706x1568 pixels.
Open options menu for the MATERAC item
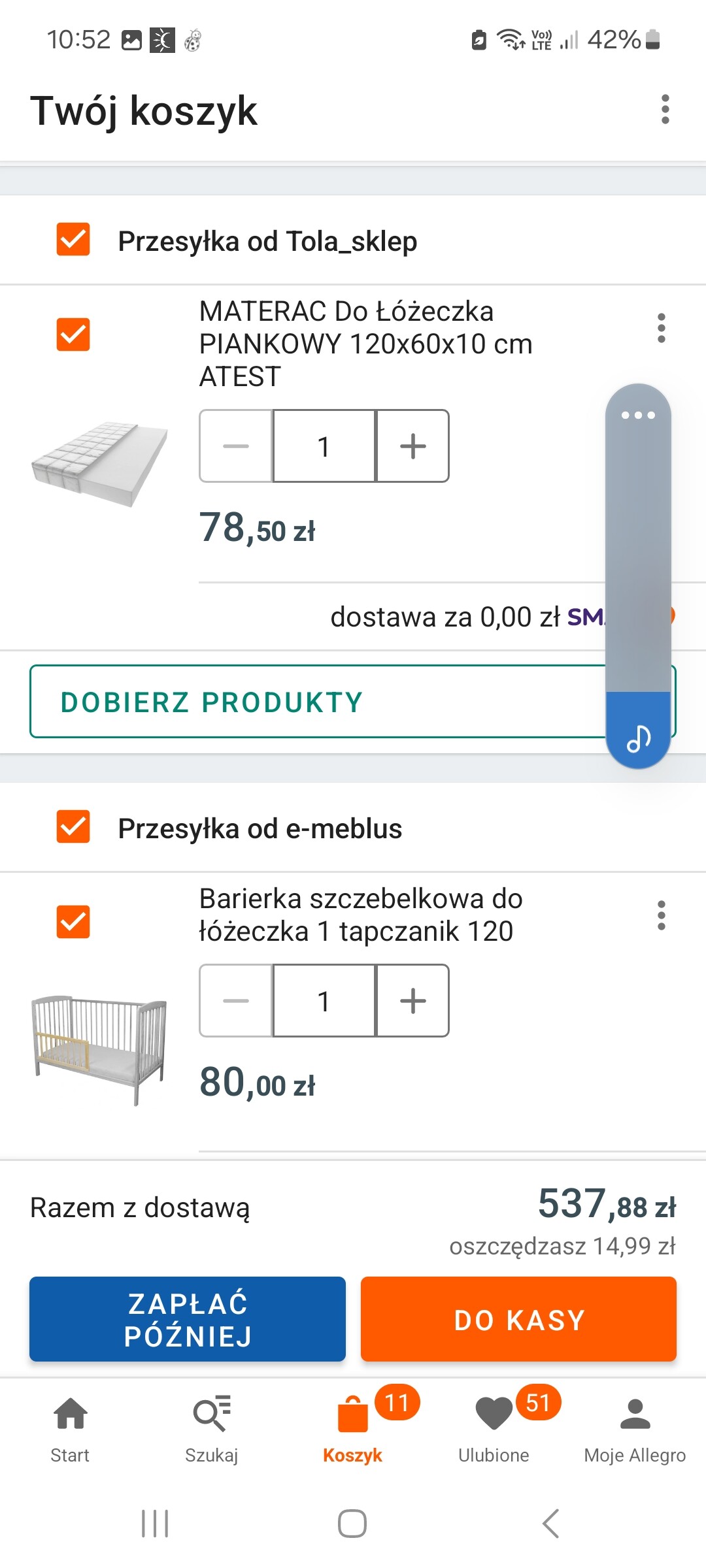(x=661, y=328)
